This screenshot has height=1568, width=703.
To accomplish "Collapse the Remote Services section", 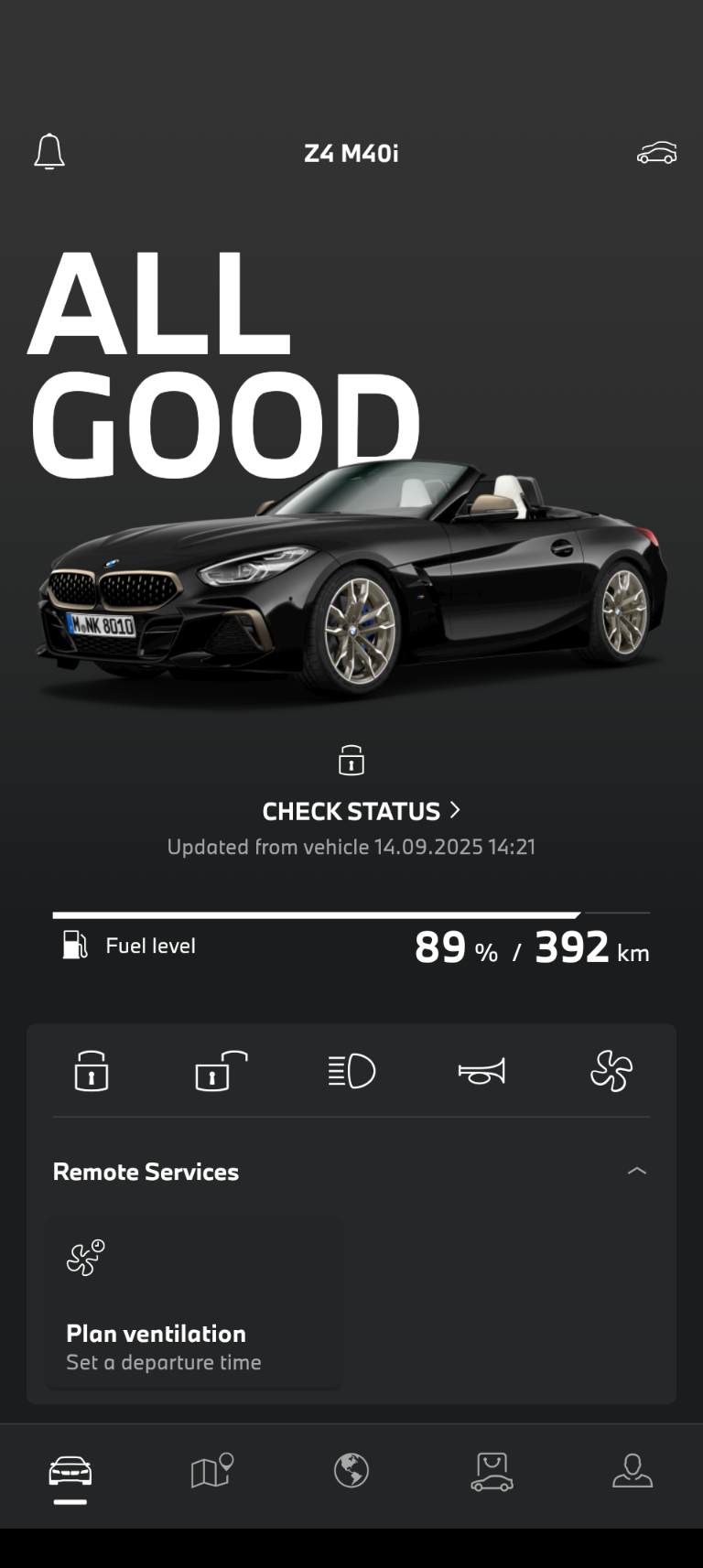I will coord(637,1171).
